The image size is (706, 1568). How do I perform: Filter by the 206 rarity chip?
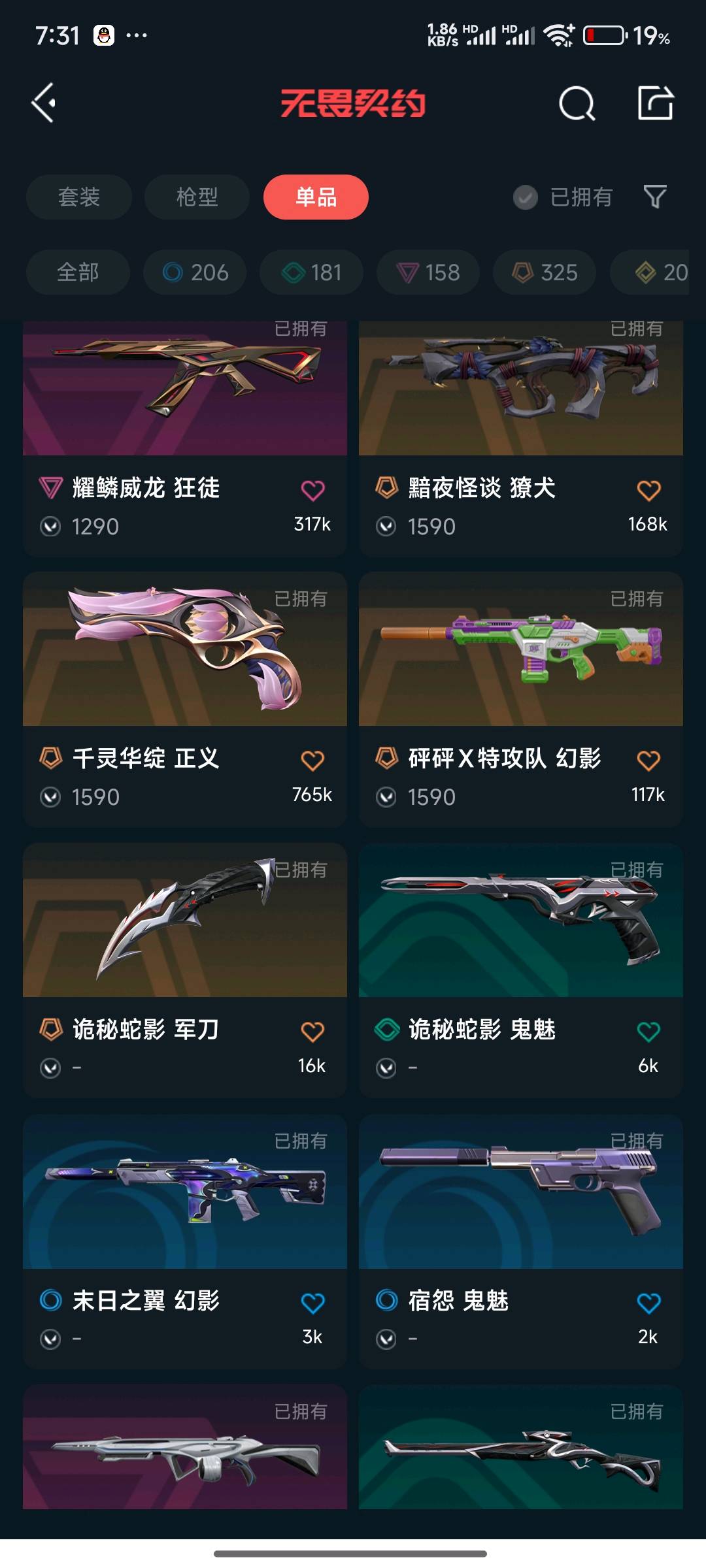point(195,272)
